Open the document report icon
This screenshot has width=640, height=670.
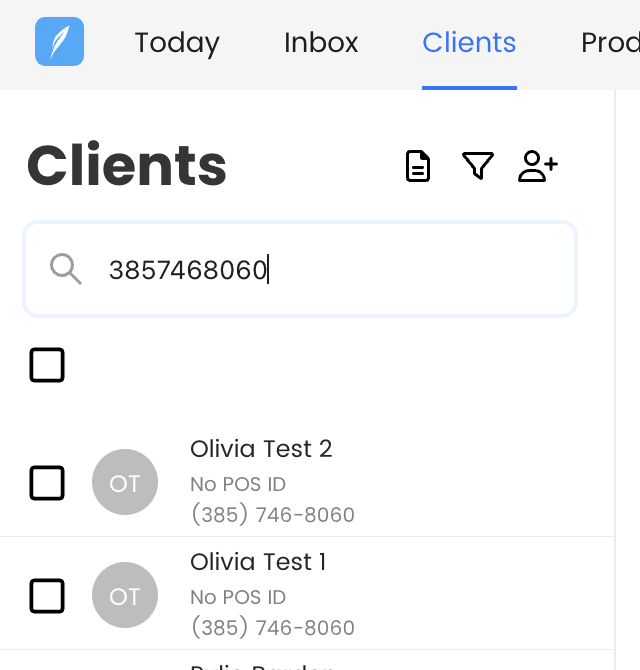pyautogui.click(x=418, y=166)
